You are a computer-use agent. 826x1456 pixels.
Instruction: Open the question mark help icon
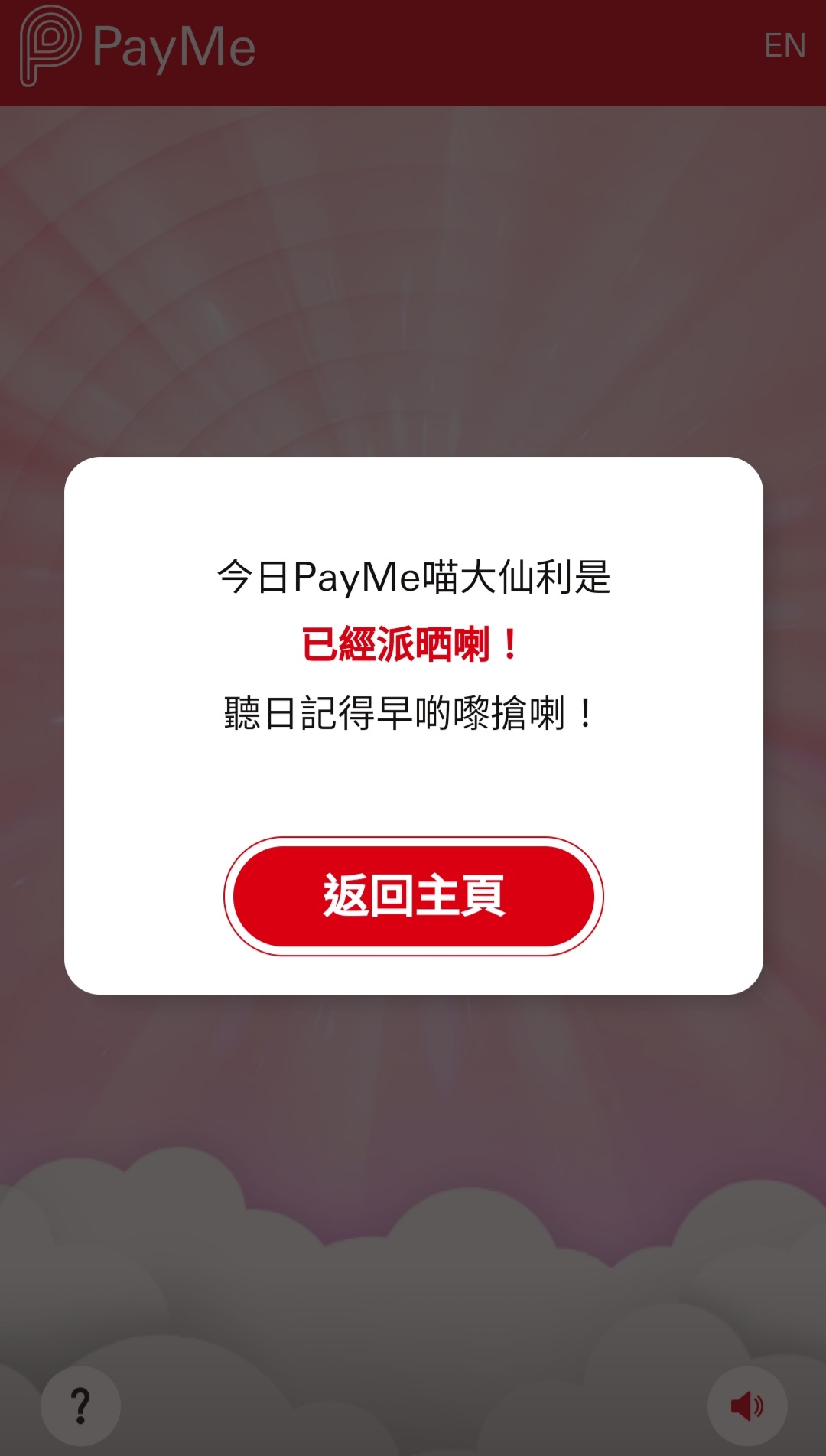coord(80,1406)
